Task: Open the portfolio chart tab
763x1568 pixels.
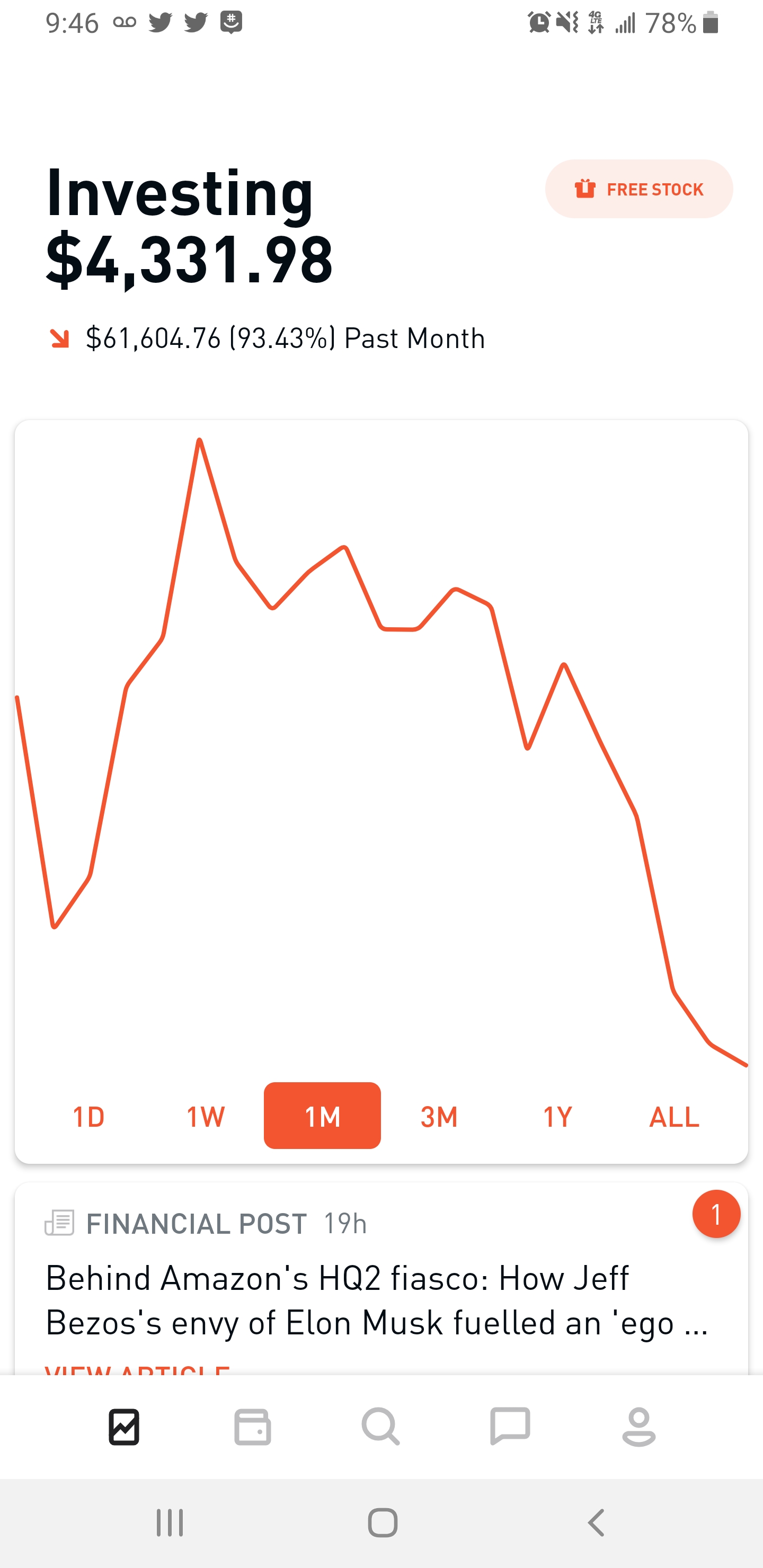Action: (124, 1427)
